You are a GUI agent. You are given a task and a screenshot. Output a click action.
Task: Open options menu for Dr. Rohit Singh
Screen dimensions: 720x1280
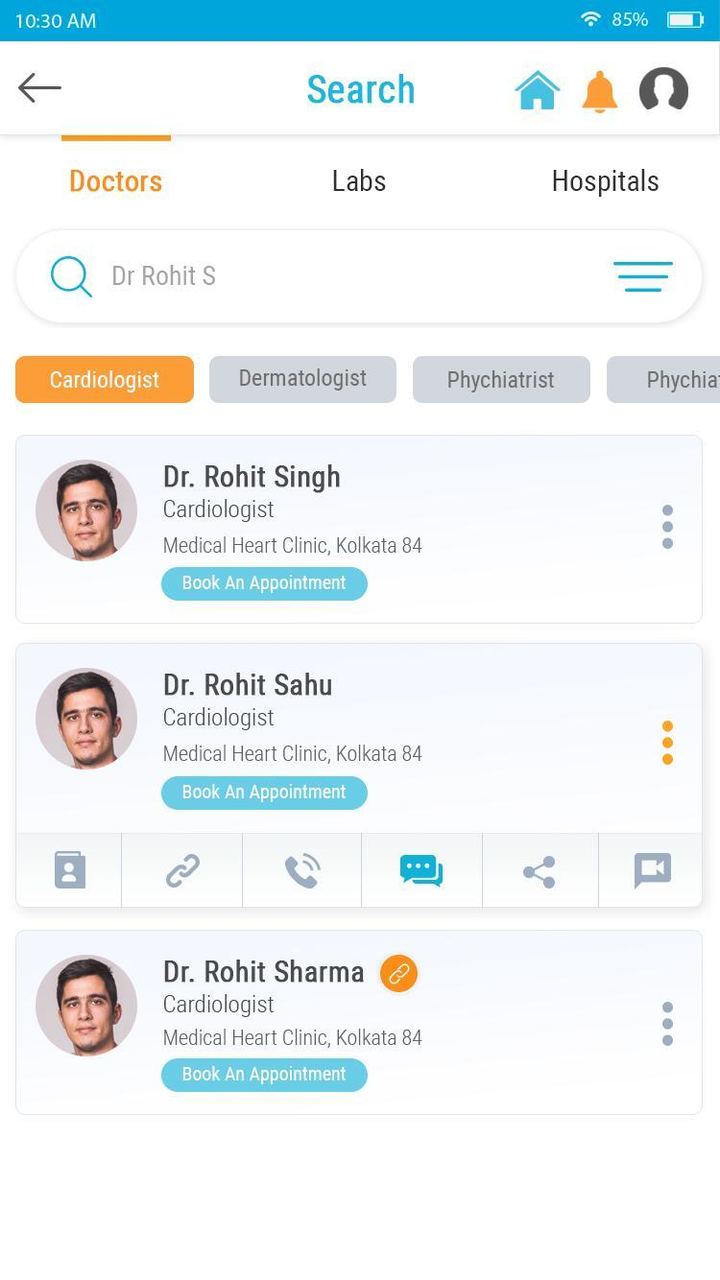(x=667, y=527)
